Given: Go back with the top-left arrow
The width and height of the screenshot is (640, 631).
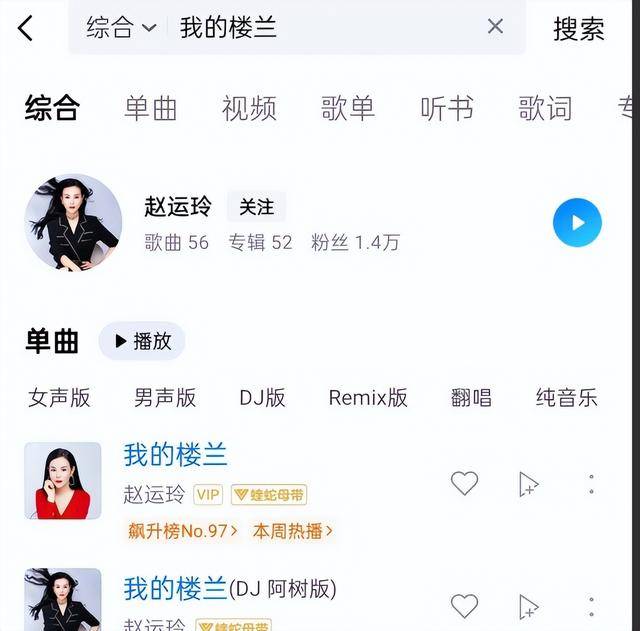Looking at the screenshot, I should point(26,28).
